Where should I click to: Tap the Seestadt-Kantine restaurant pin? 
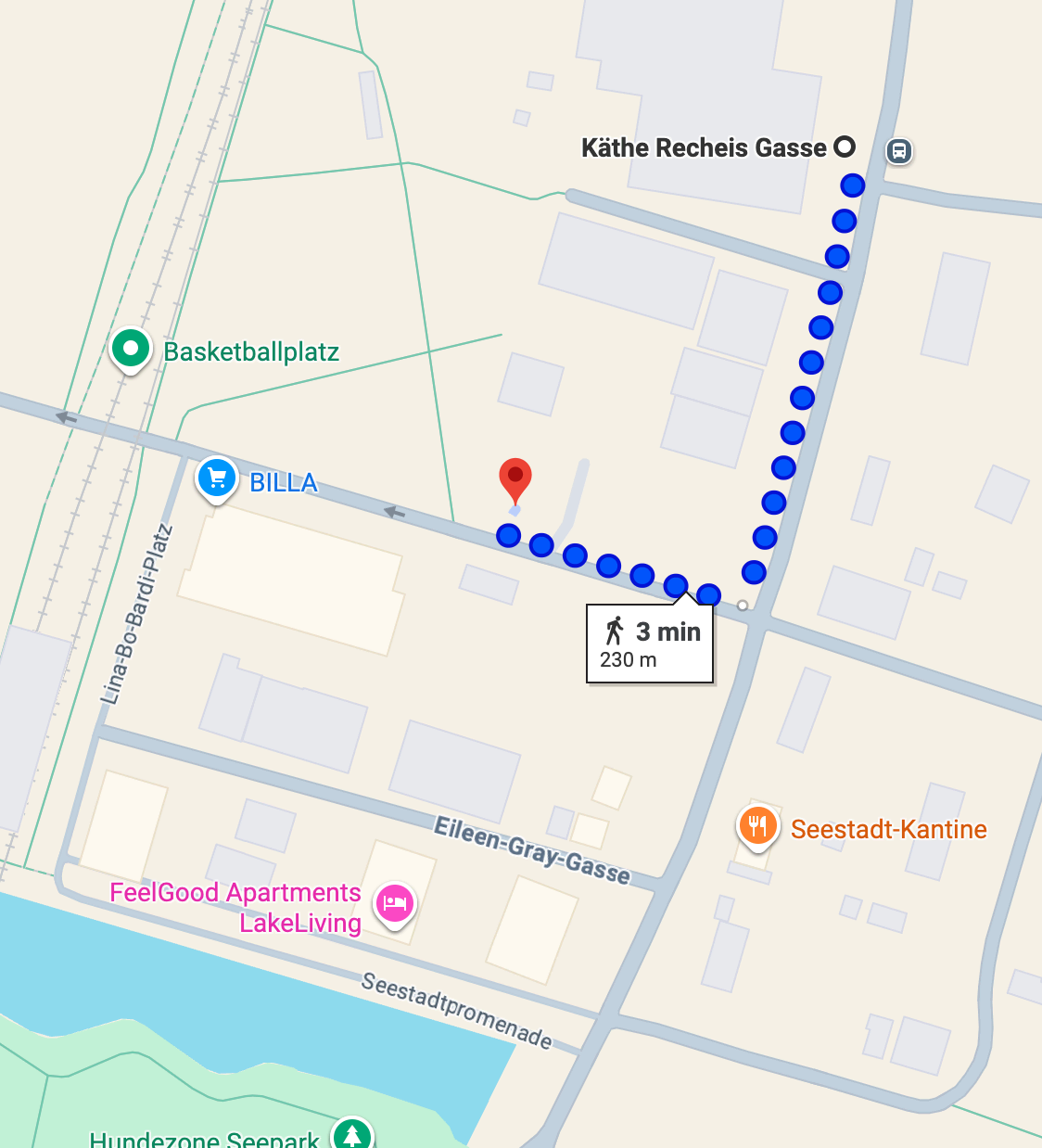757,824
